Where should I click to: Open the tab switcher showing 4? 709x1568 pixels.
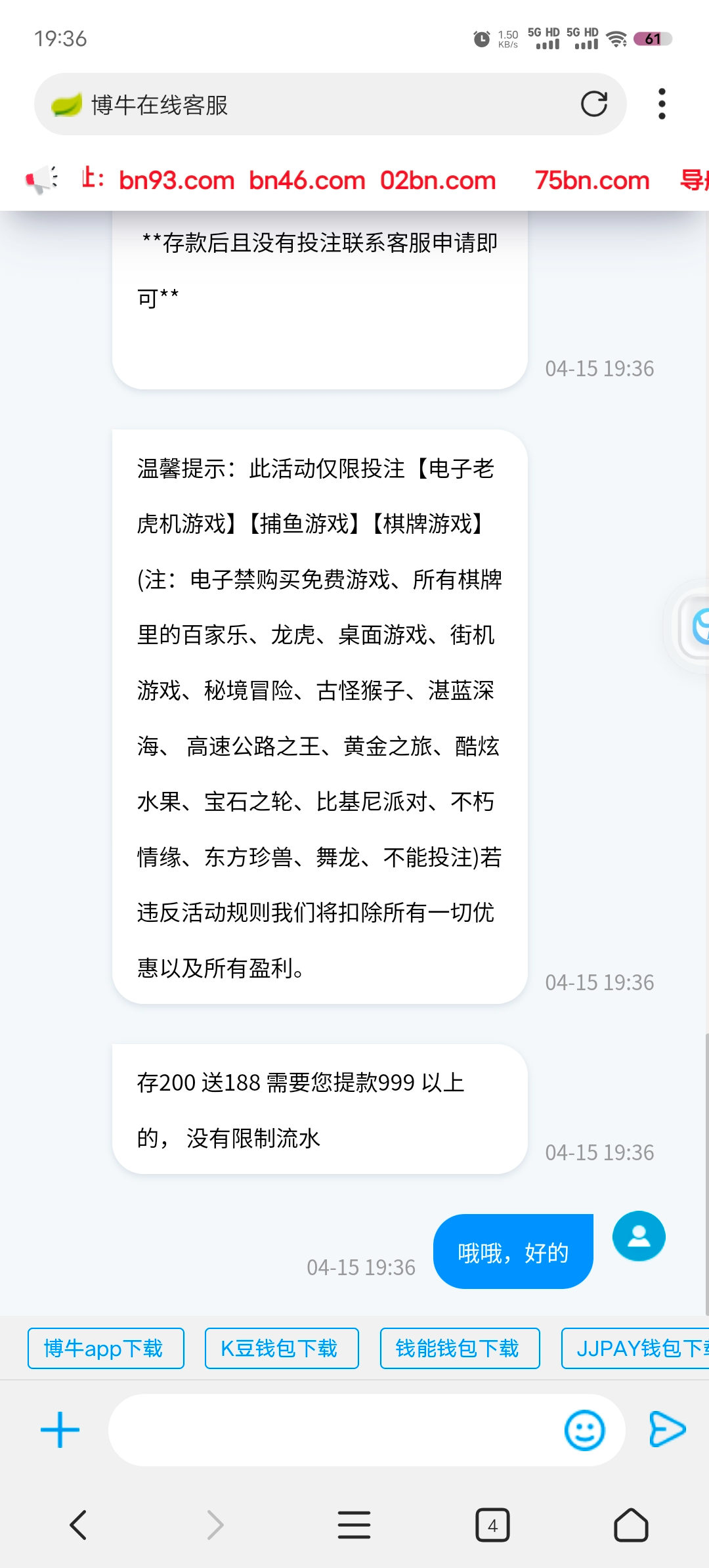[x=492, y=1525]
